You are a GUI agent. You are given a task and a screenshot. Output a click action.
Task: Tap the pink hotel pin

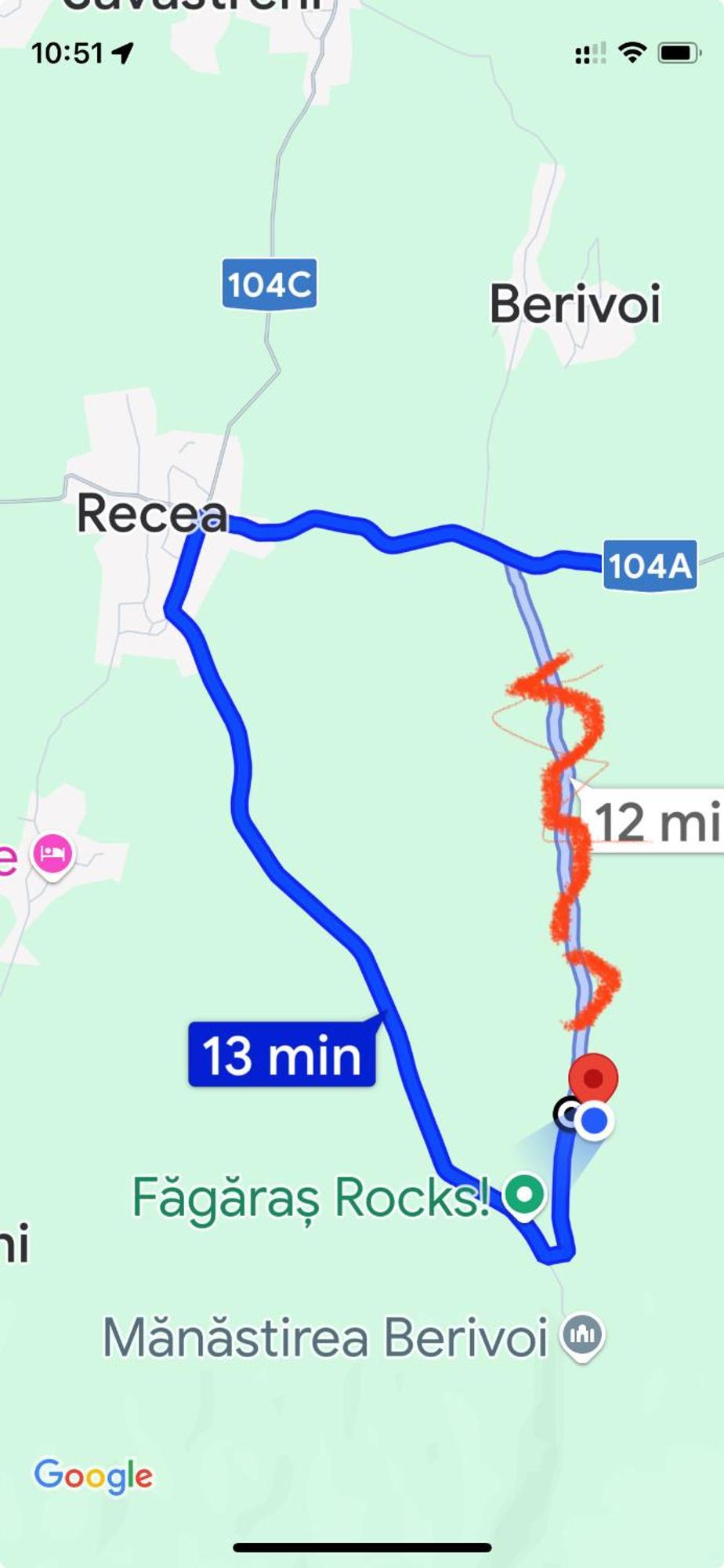[x=52, y=854]
